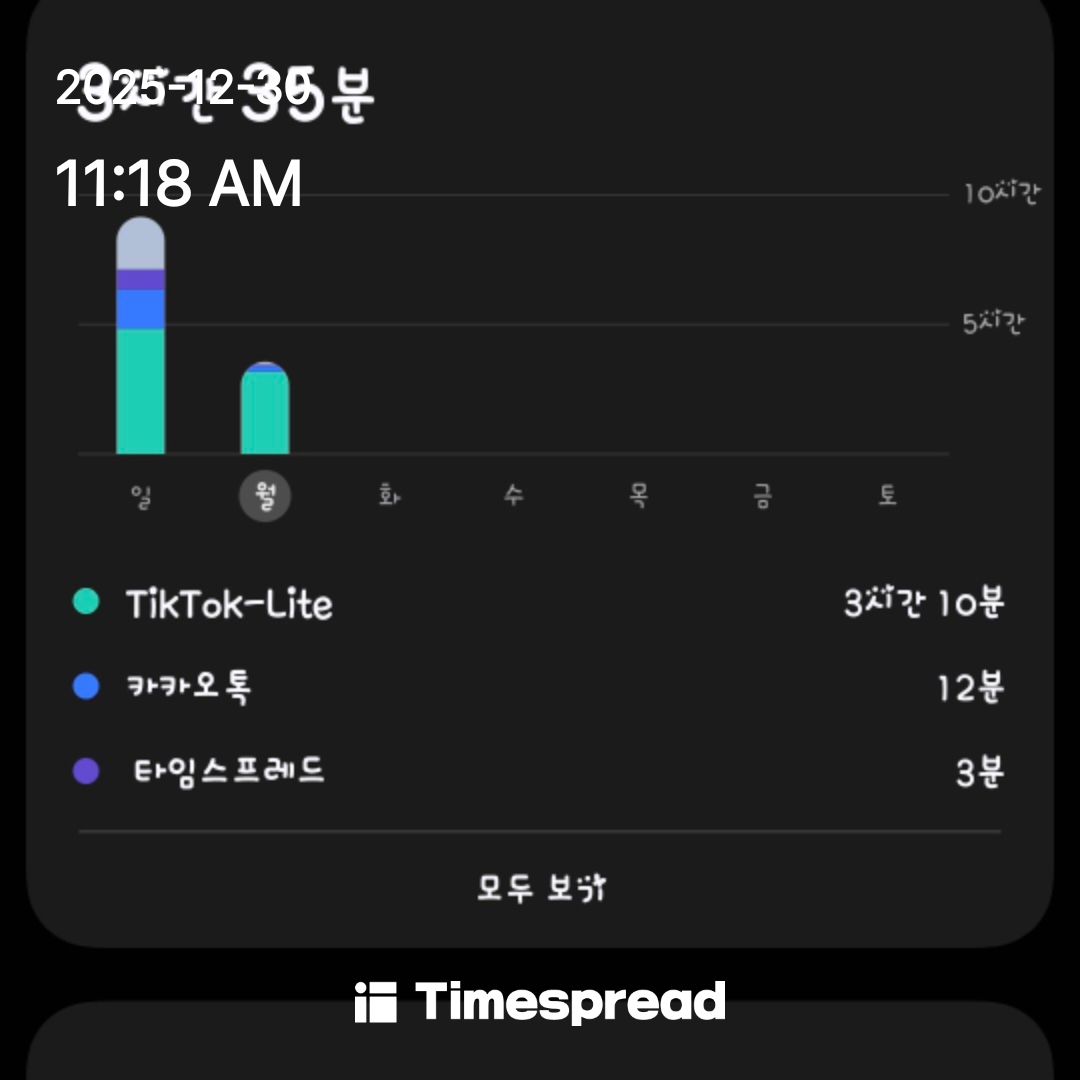Select Thursday (목) in the weekly chart

tap(638, 496)
